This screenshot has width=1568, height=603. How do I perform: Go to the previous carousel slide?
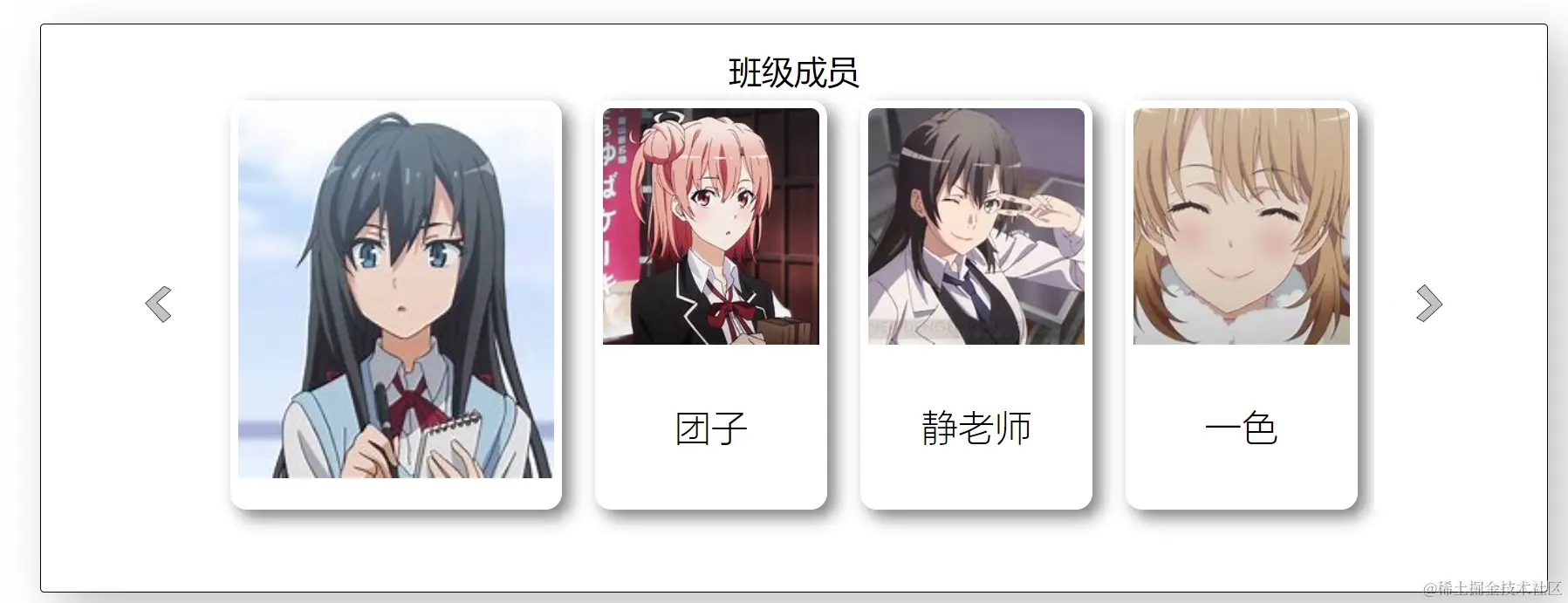click(x=158, y=304)
